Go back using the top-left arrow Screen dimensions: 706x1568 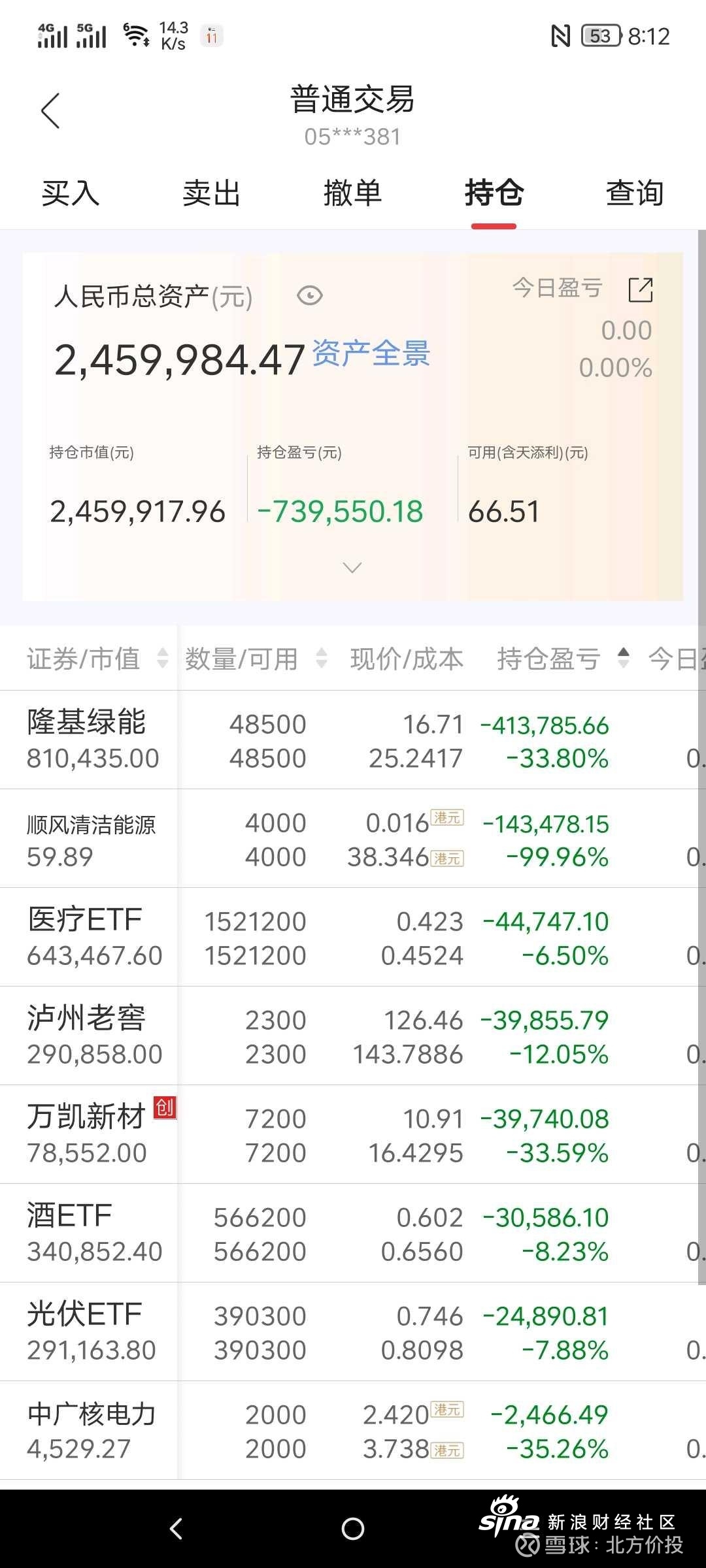(x=50, y=110)
